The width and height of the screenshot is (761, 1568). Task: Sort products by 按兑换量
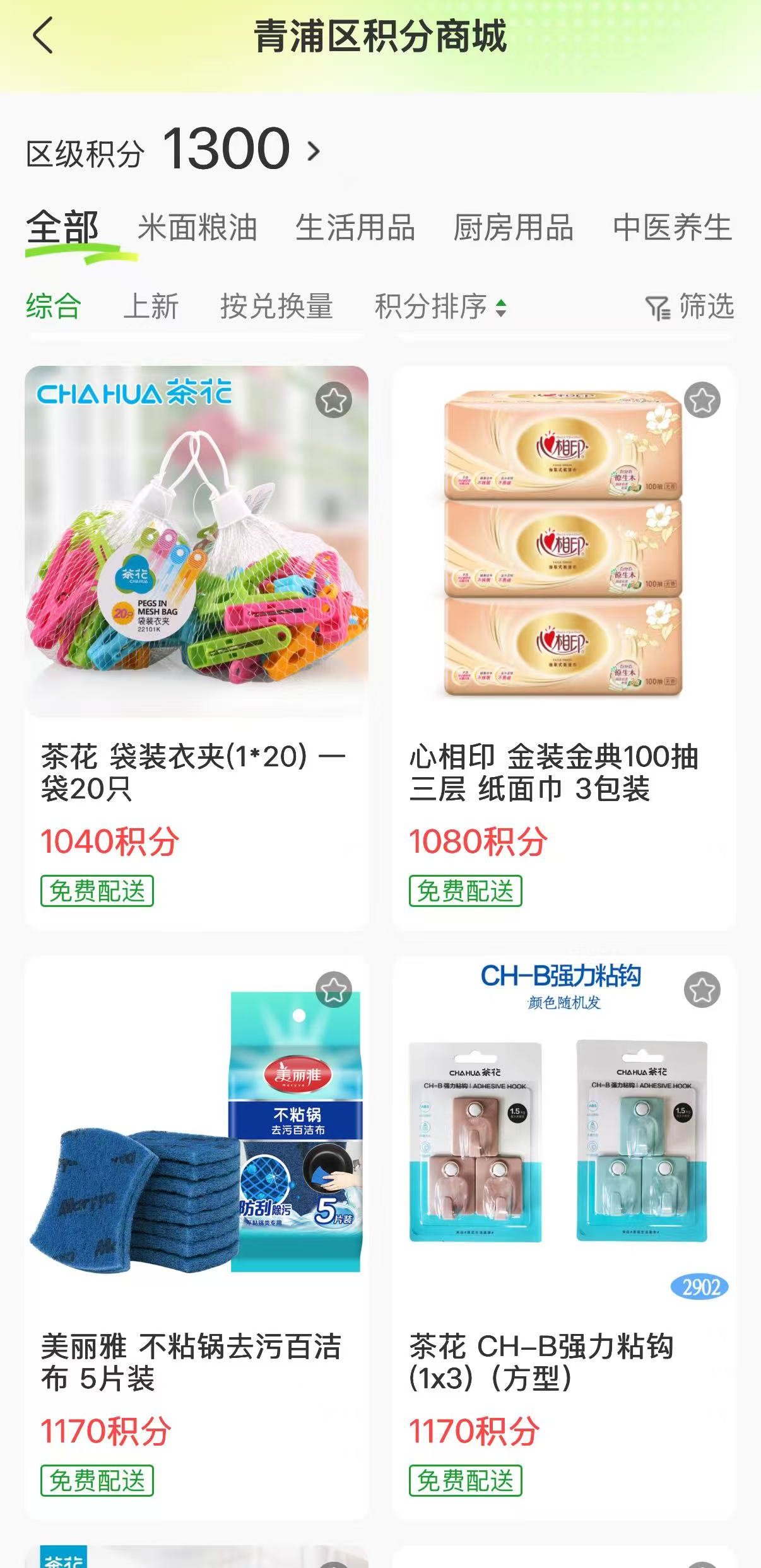click(276, 307)
